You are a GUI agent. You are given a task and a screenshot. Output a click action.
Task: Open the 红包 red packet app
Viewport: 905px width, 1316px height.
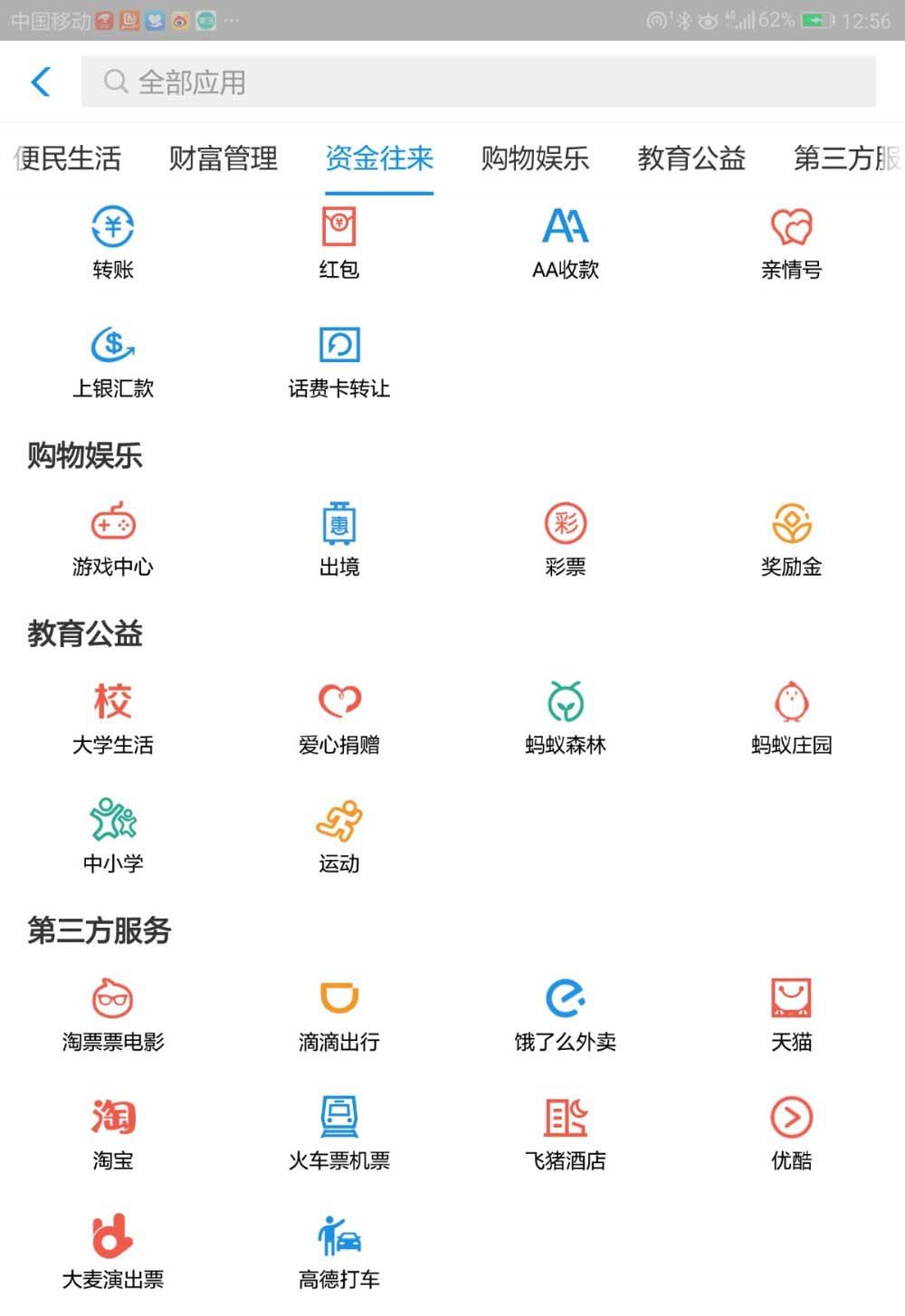pyautogui.click(x=339, y=242)
